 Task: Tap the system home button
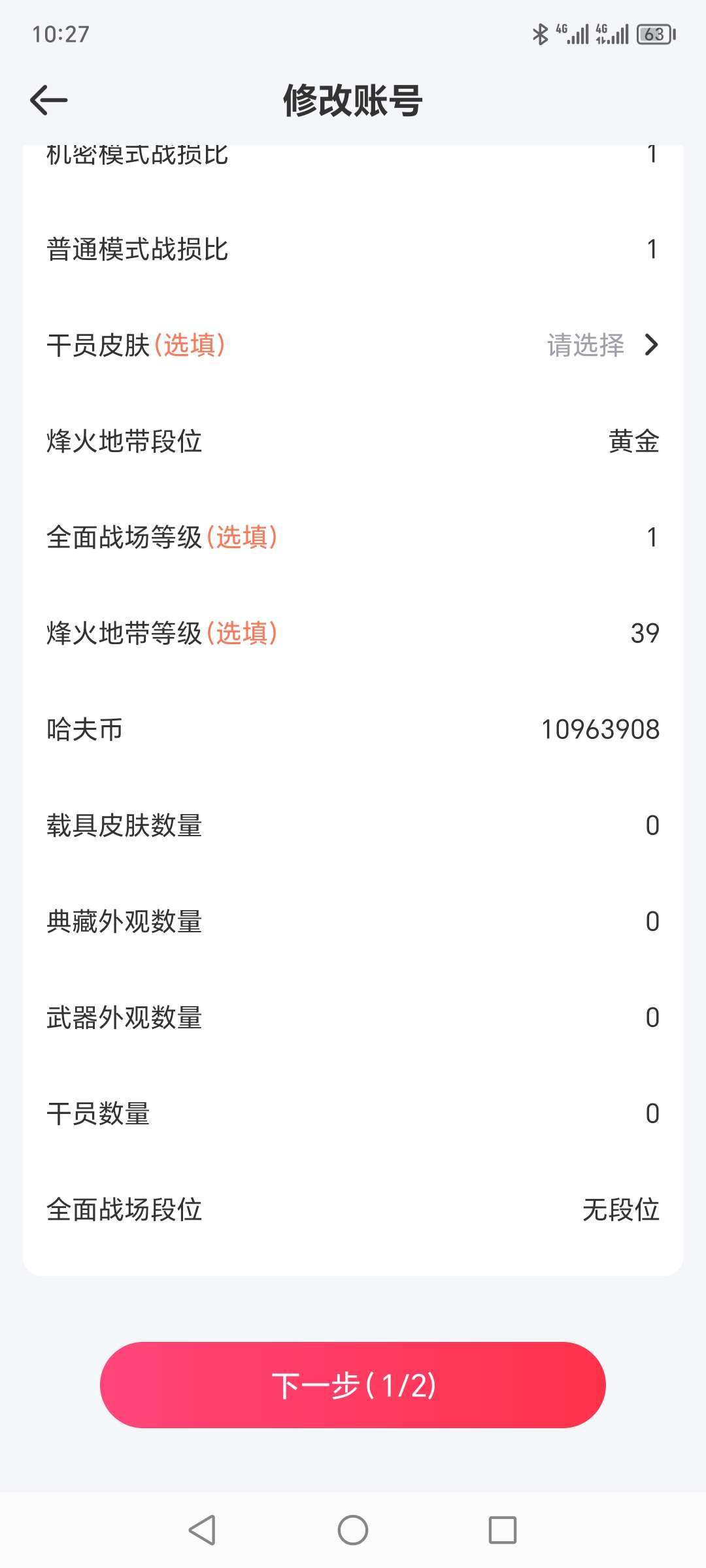point(353,1530)
